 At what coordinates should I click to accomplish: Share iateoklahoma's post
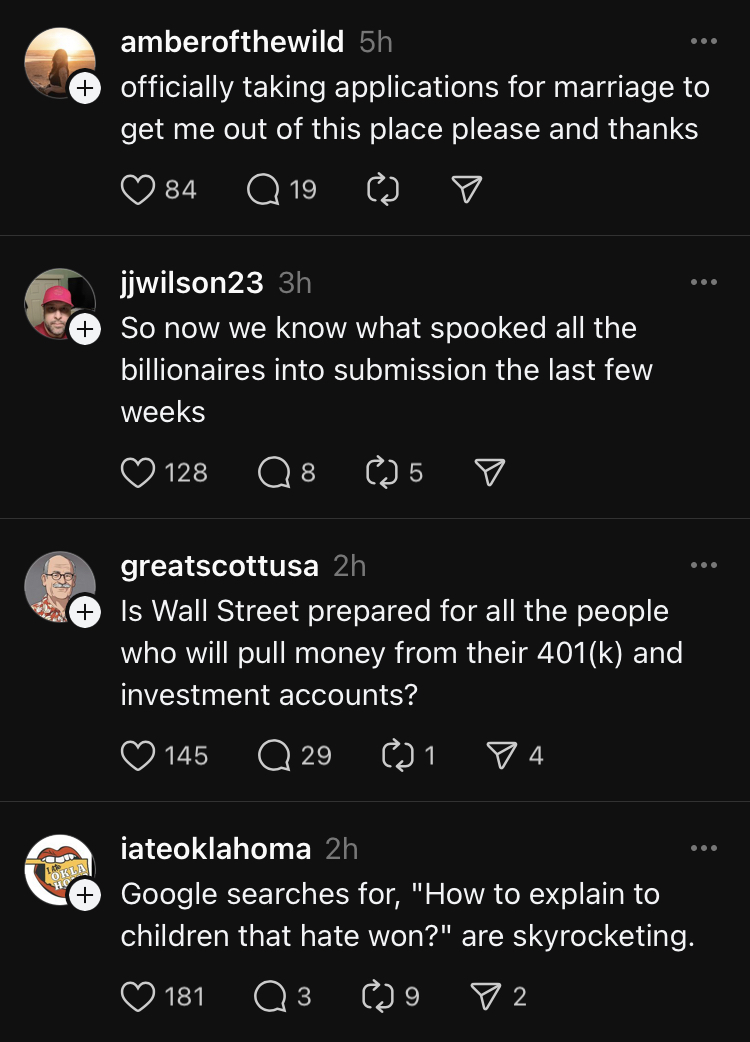click(485, 997)
